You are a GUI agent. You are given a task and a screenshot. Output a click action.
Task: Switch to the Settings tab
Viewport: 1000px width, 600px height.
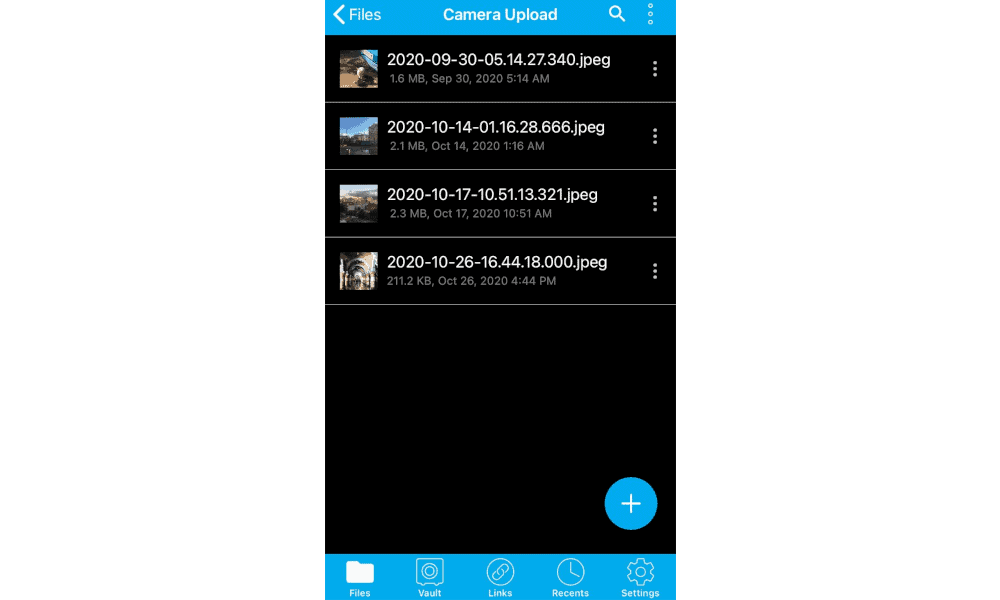pyautogui.click(x=640, y=578)
